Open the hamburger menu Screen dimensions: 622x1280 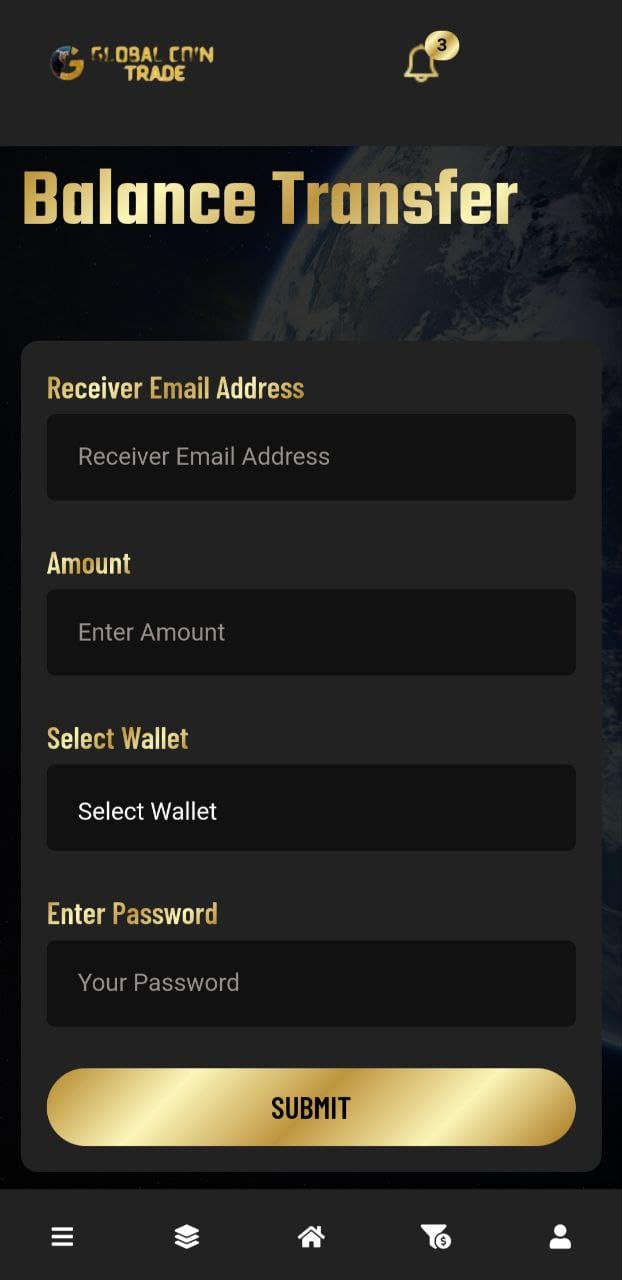point(63,1237)
